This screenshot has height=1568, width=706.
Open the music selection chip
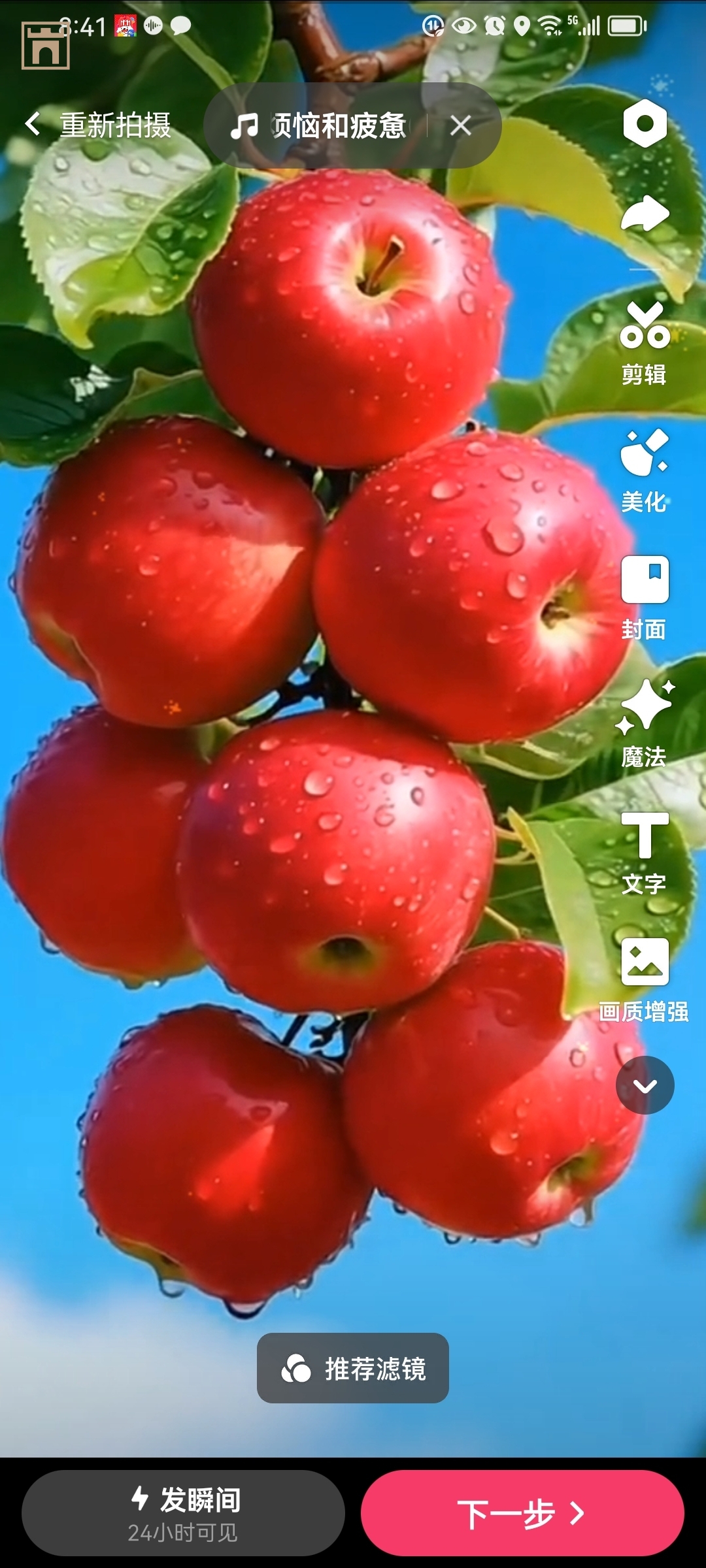[320, 125]
